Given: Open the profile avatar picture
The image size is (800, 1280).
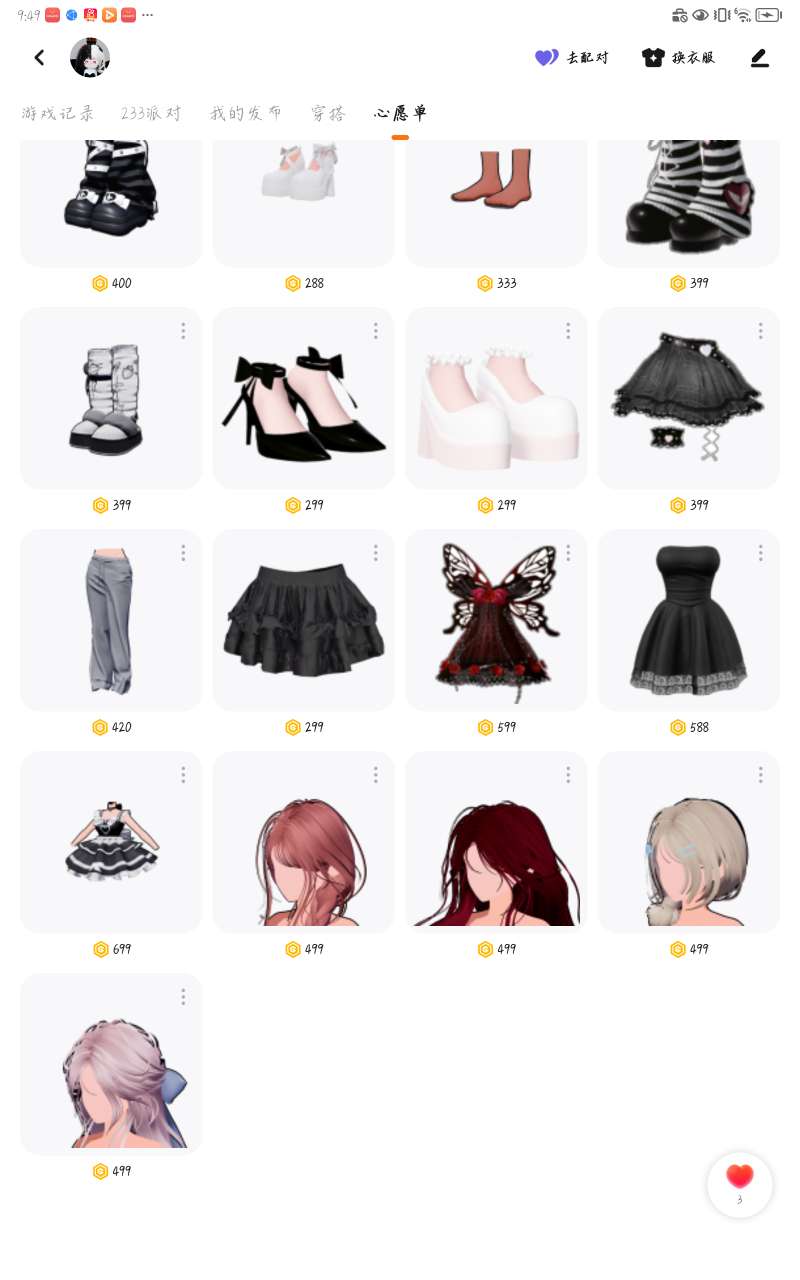Looking at the screenshot, I should [x=90, y=58].
